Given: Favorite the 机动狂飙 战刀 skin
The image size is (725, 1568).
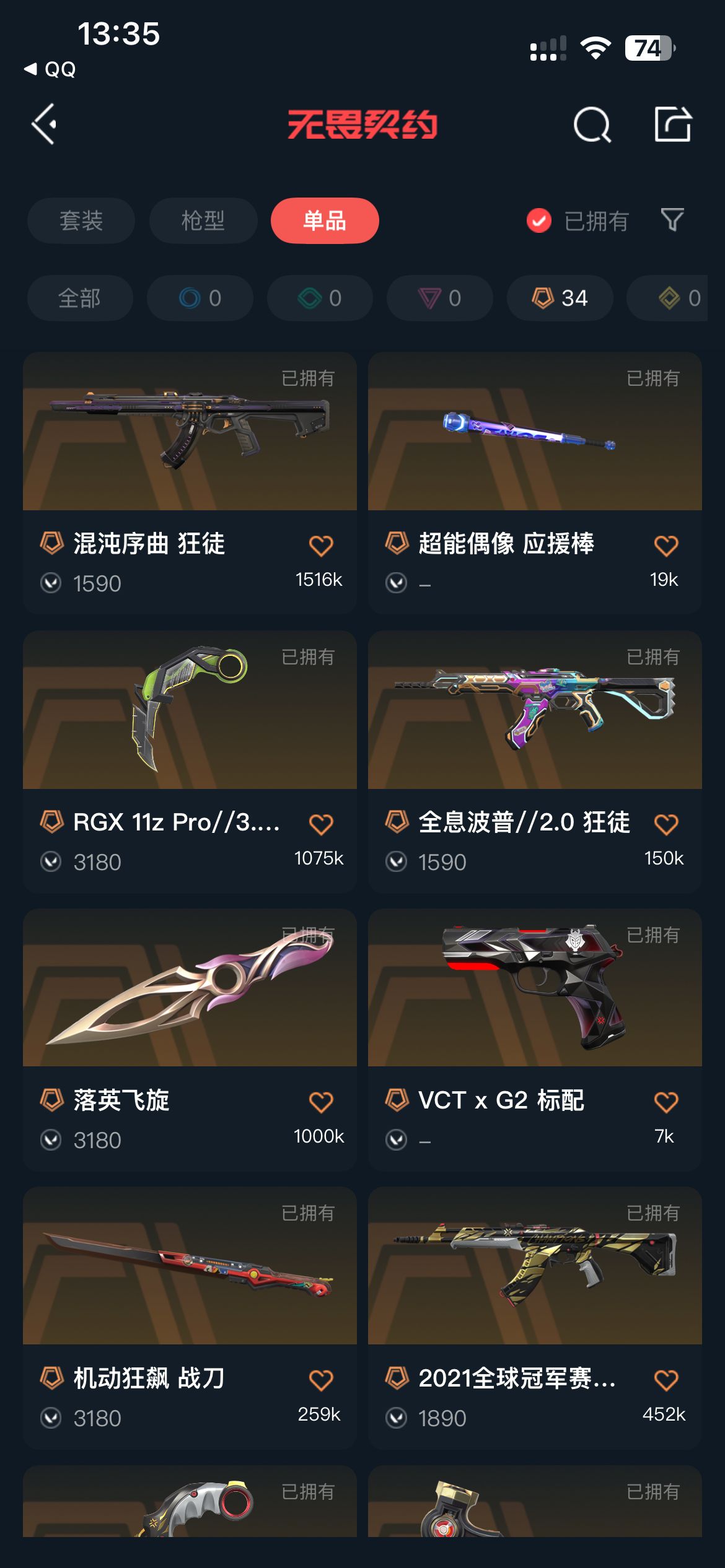Looking at the screenshot, I should click(x=321, y=1380).
